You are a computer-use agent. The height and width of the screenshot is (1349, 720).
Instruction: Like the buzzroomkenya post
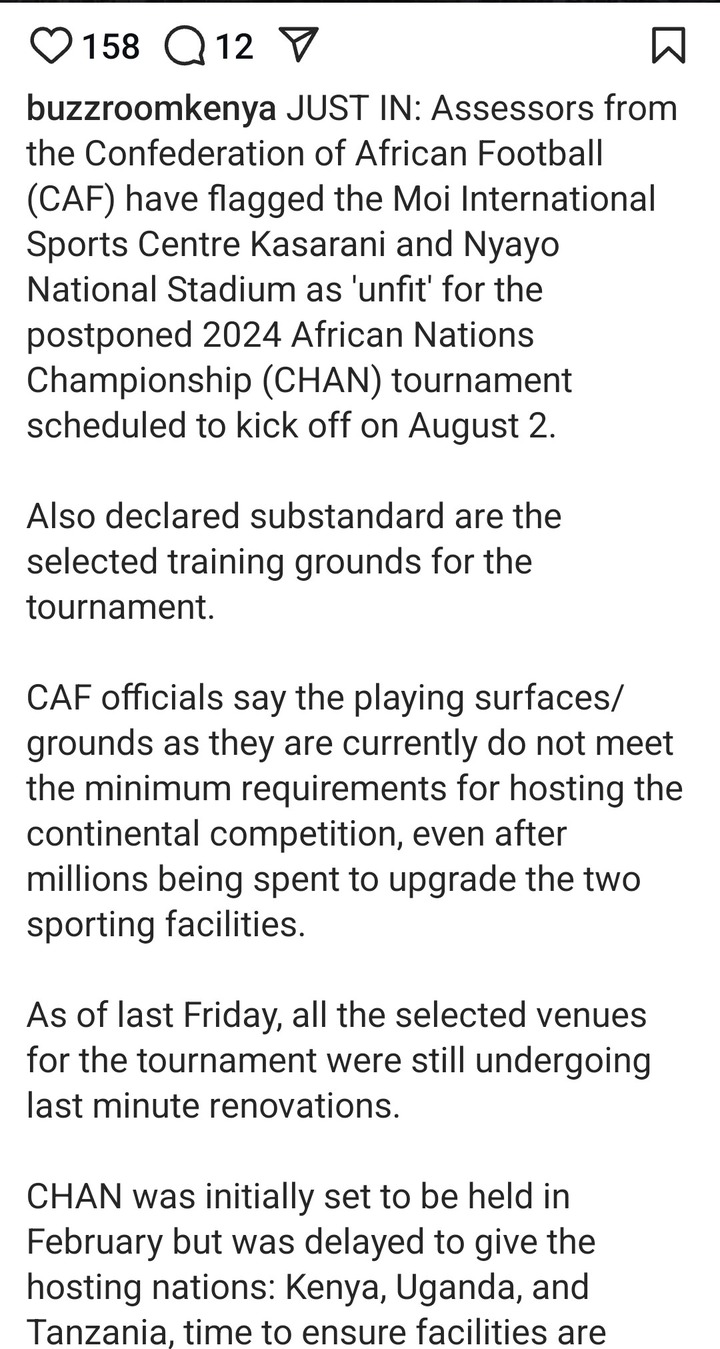pyautogui.click(x=51, y=46)
